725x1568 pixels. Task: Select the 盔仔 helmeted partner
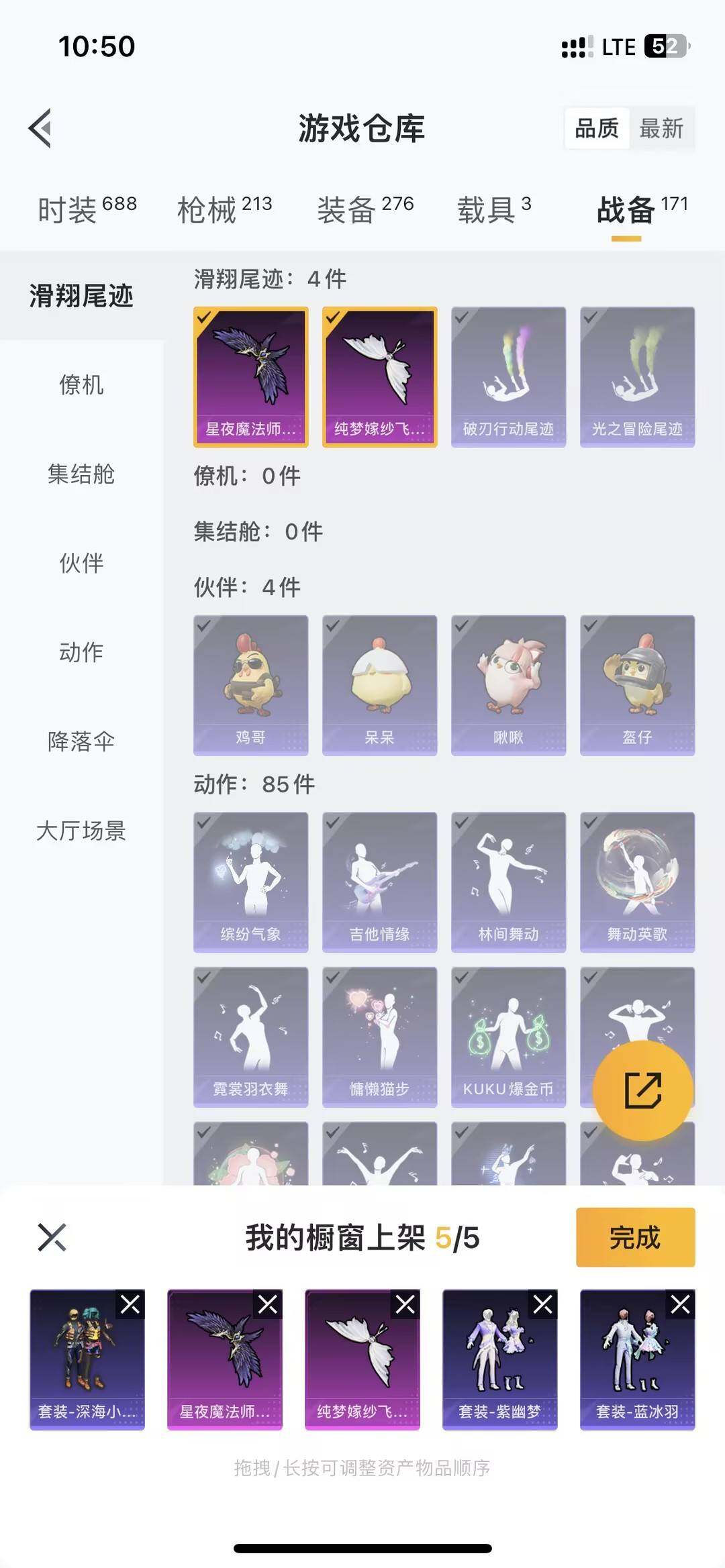click(637, 683)
